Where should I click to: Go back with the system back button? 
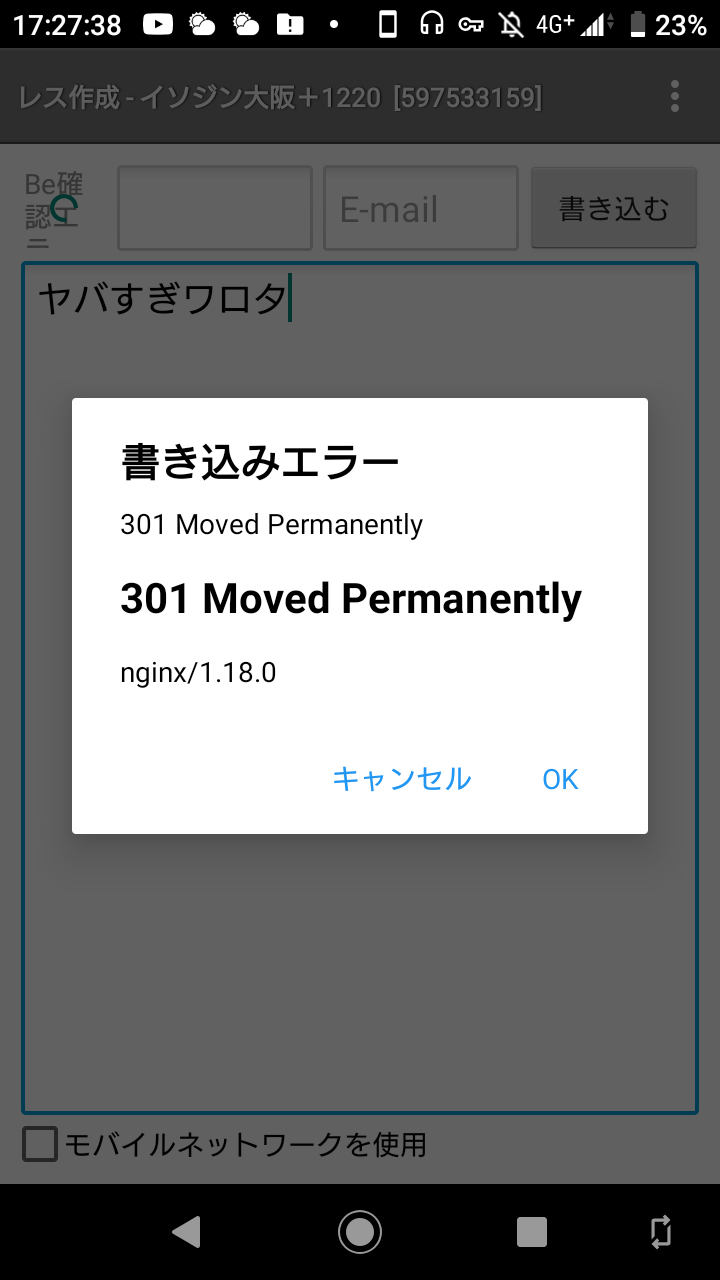[187, 1232]
